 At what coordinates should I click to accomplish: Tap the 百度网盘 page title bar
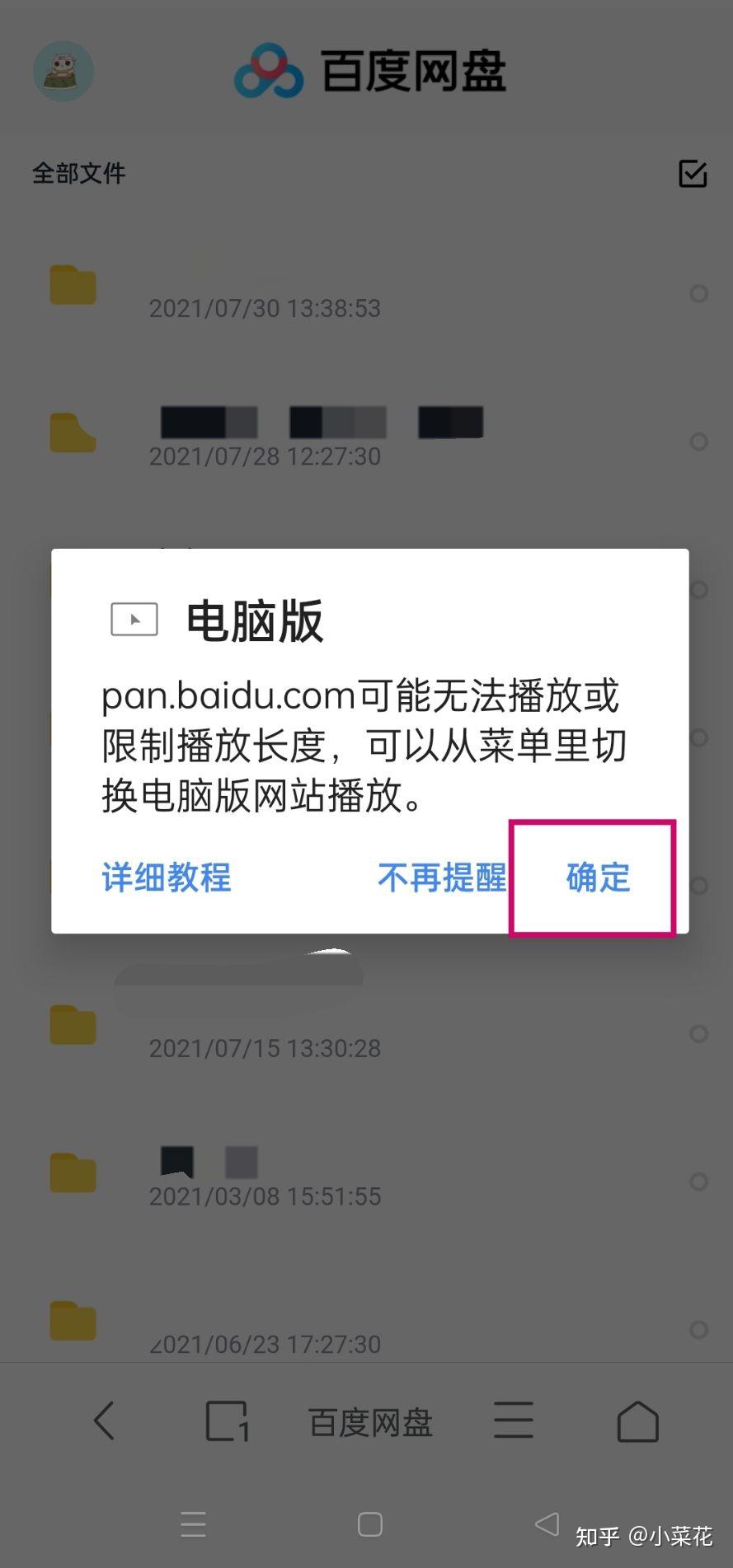[370, 1422]
